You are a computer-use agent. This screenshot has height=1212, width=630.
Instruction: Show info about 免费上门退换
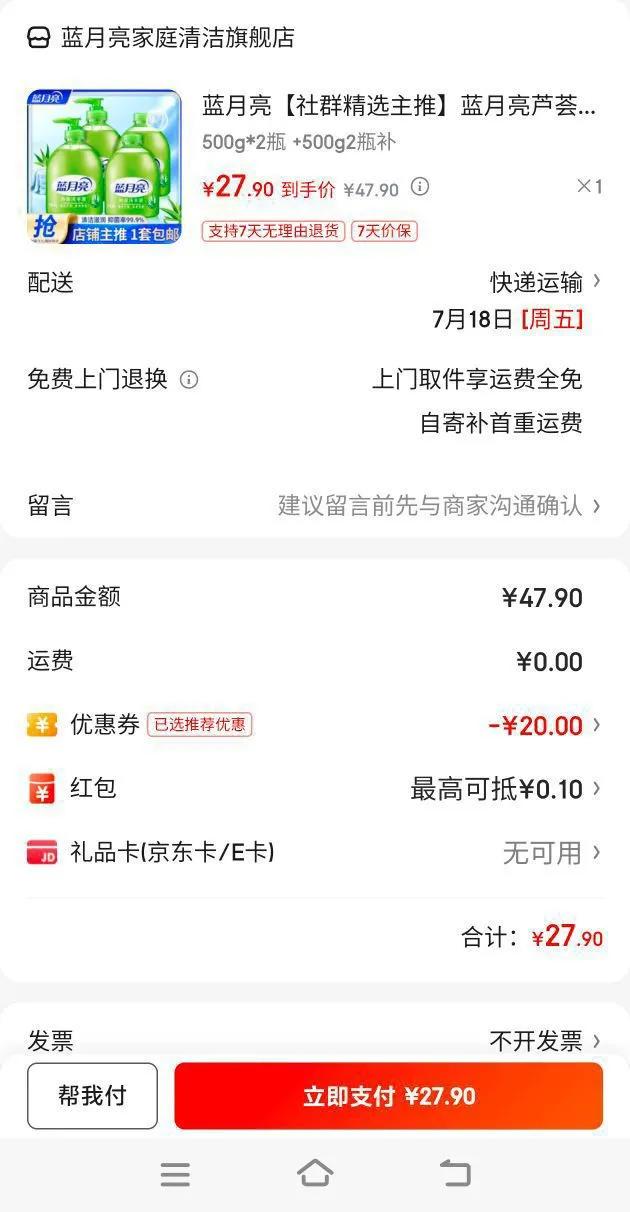point(189,380)
